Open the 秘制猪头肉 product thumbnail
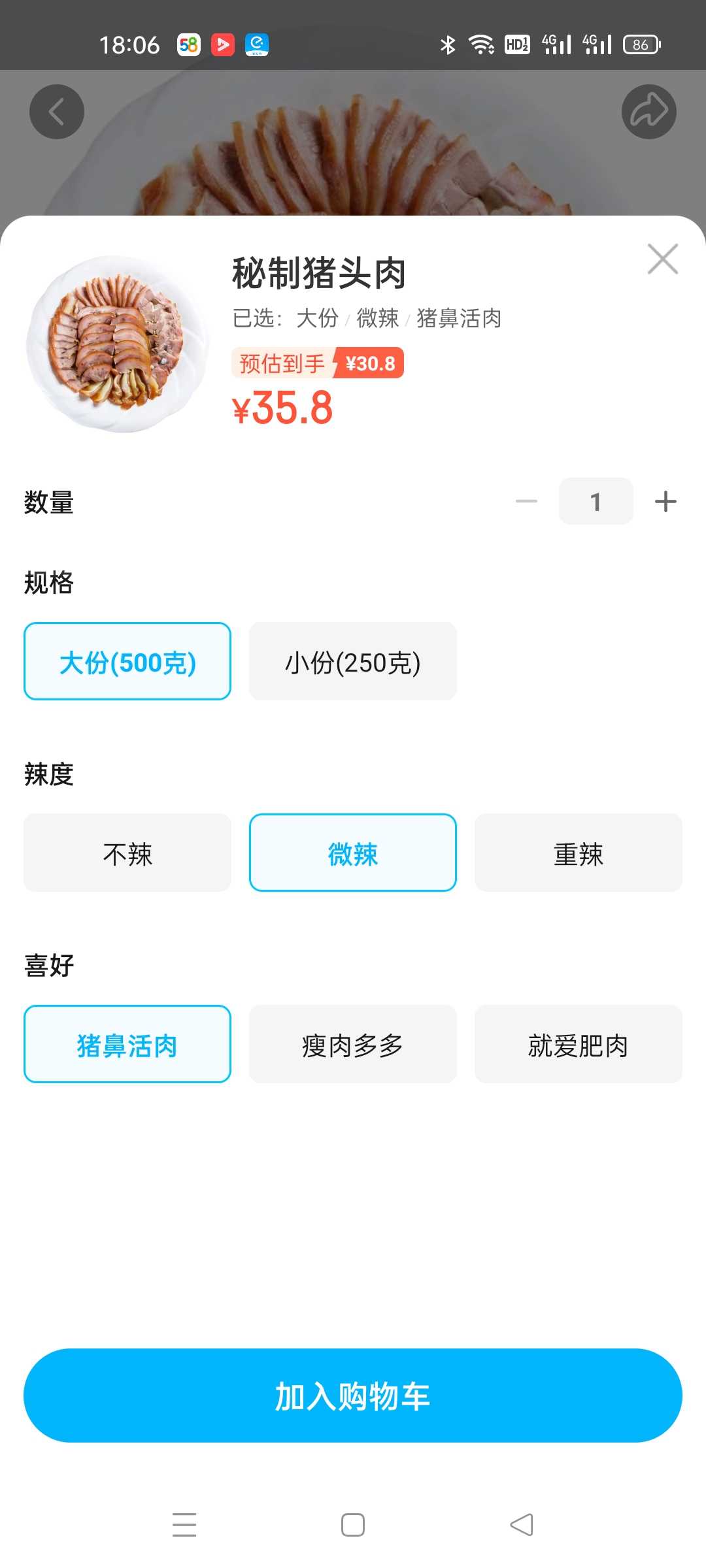This screenshot has height=1568, width=706. pos(116,344)
